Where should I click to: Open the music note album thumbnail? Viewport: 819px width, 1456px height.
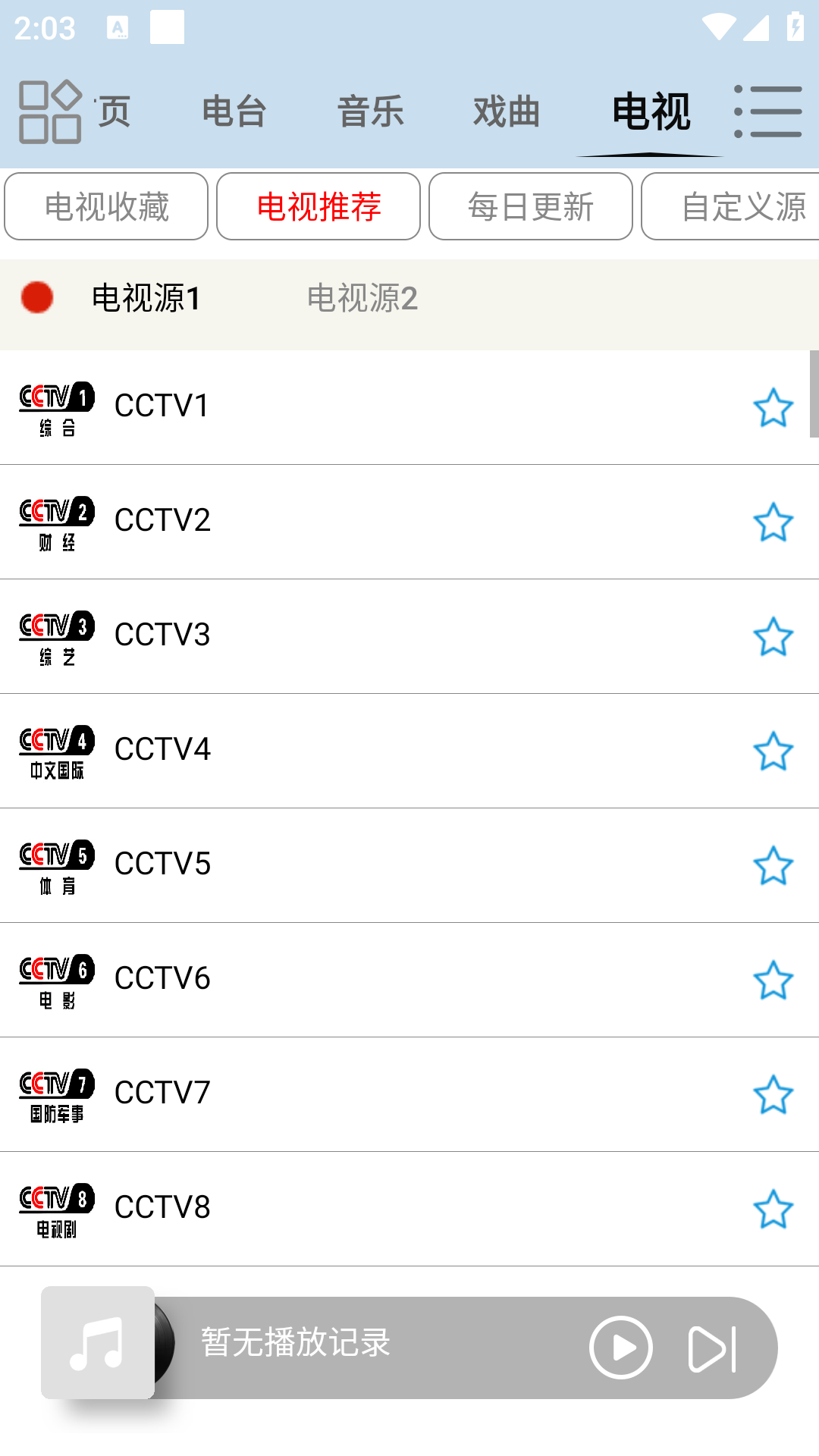[x=98, y=1343]
